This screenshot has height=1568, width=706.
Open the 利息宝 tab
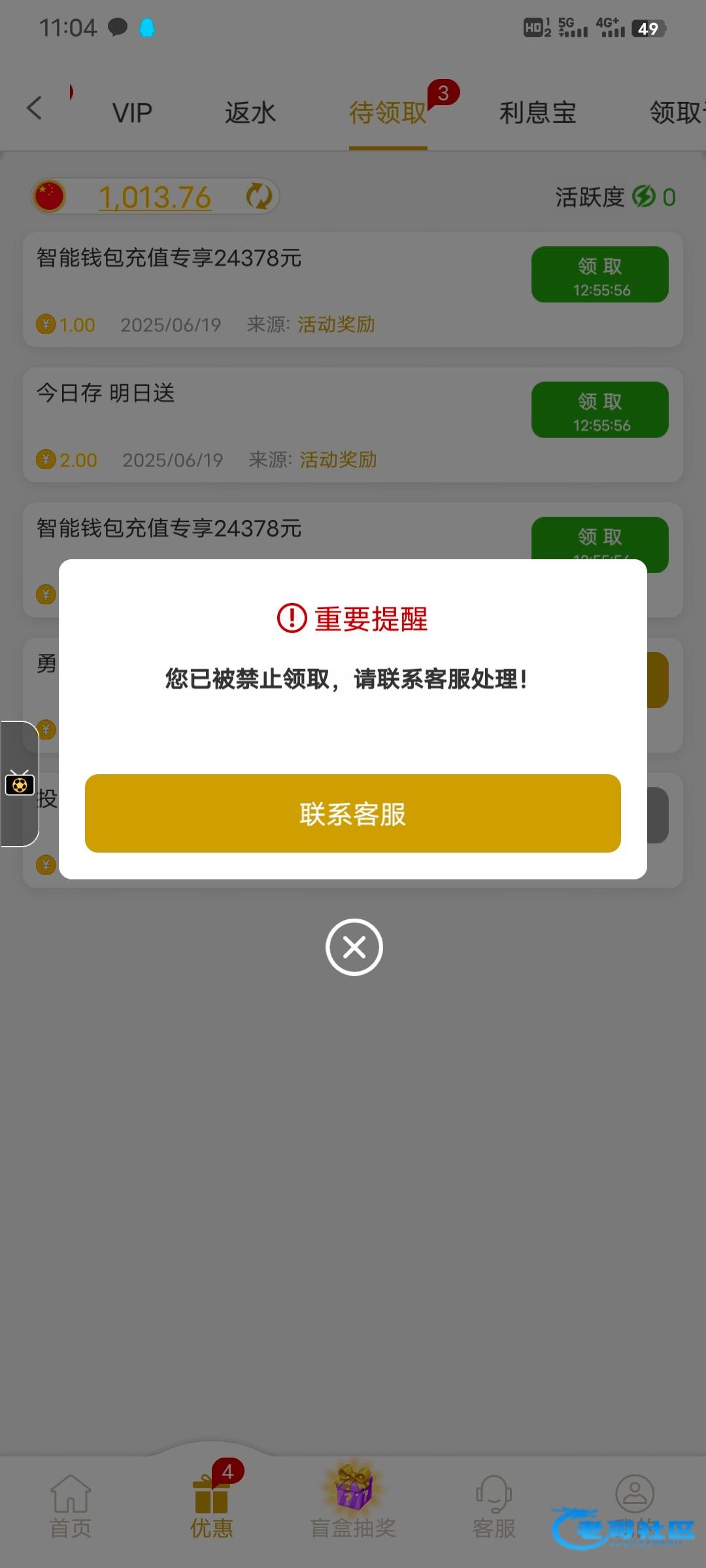[537, 113]
